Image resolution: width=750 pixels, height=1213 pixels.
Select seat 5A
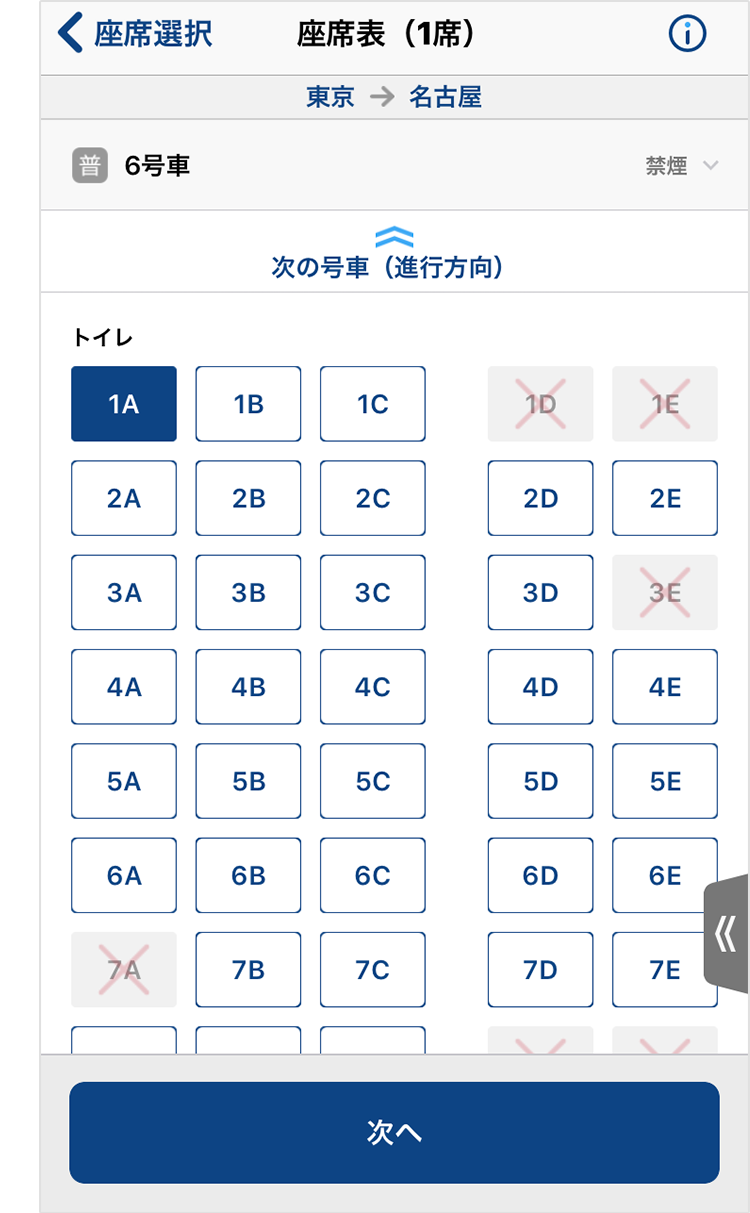point(124,781)
